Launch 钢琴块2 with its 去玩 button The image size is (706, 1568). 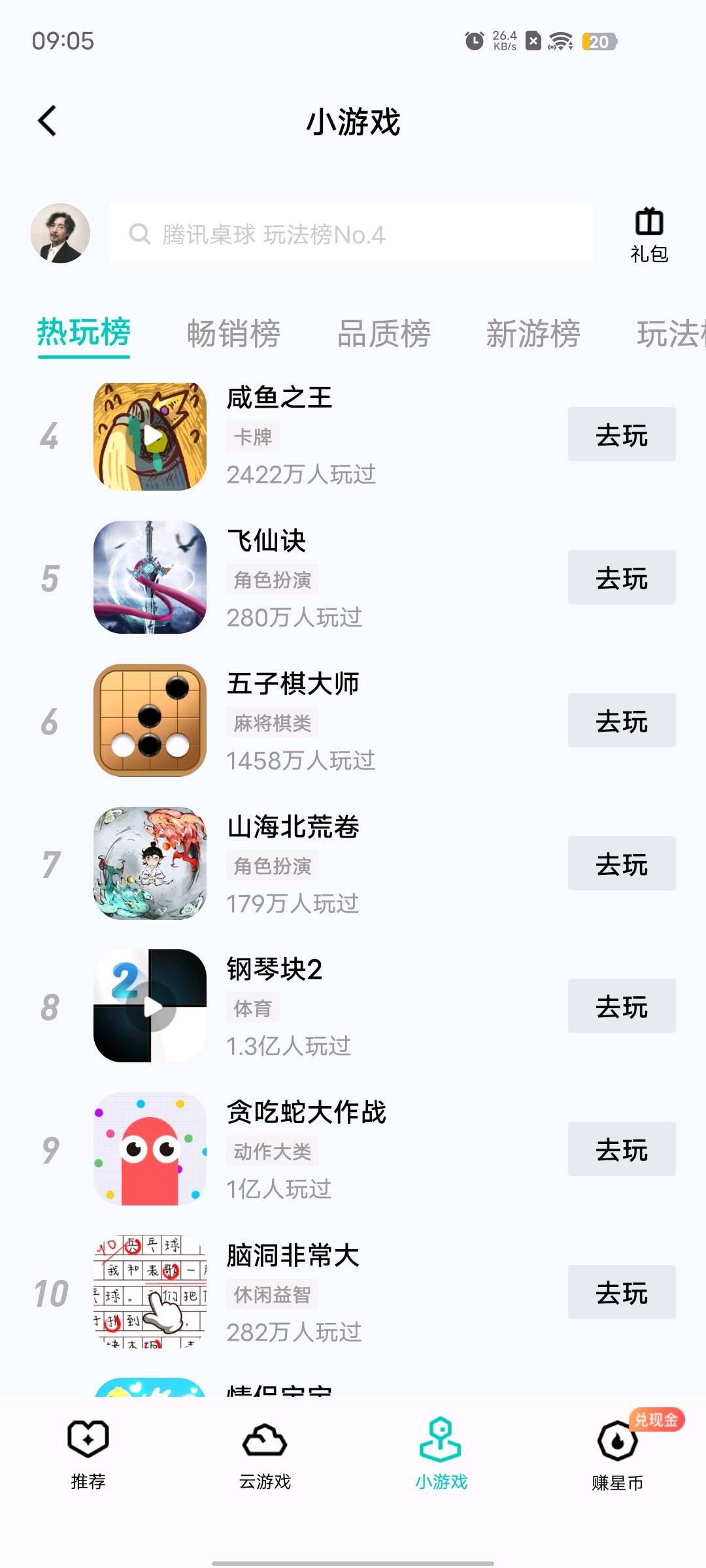pyautogui.click(x=621, y=1006)
